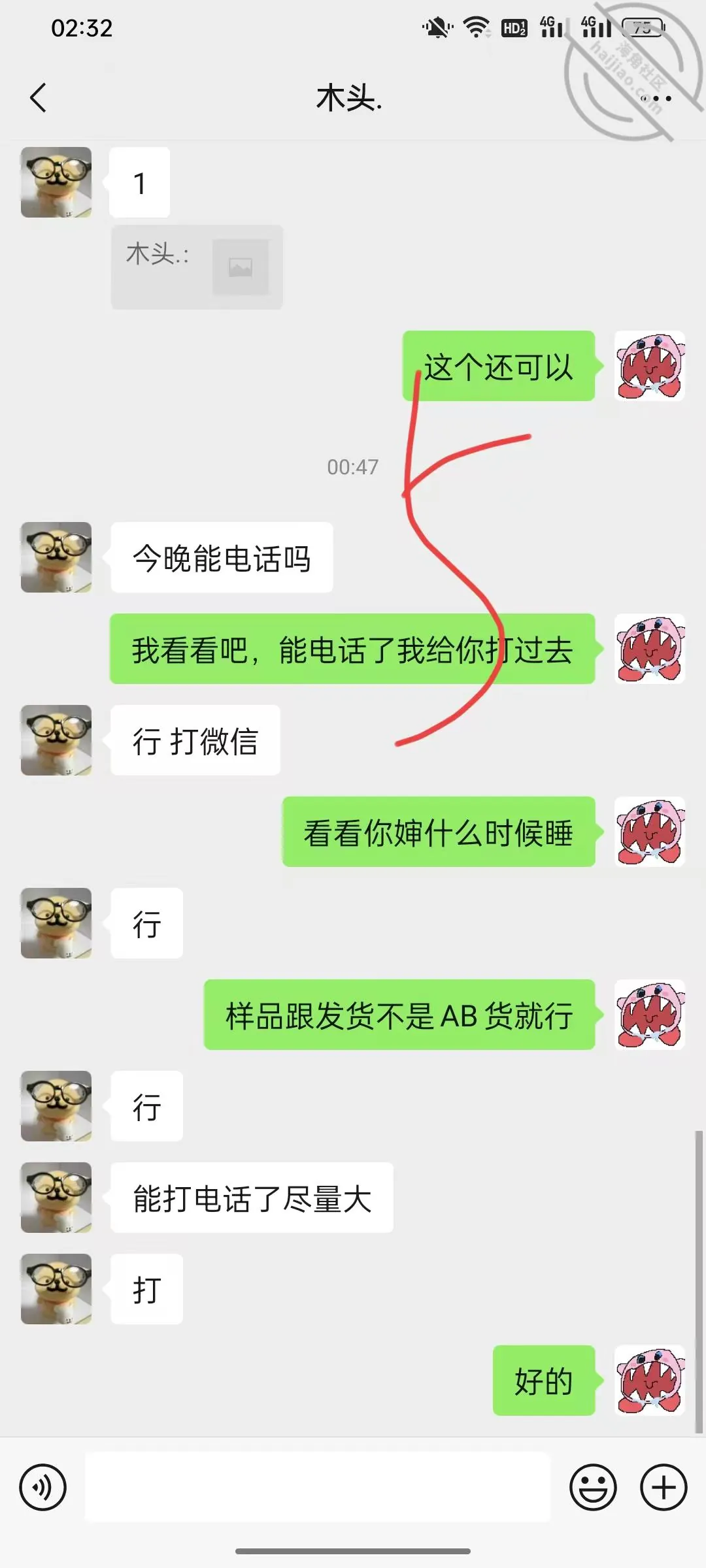This screenshot has height=1568, width=706.
Task: Focus the message text field
Action: (x=318, y=1487)
